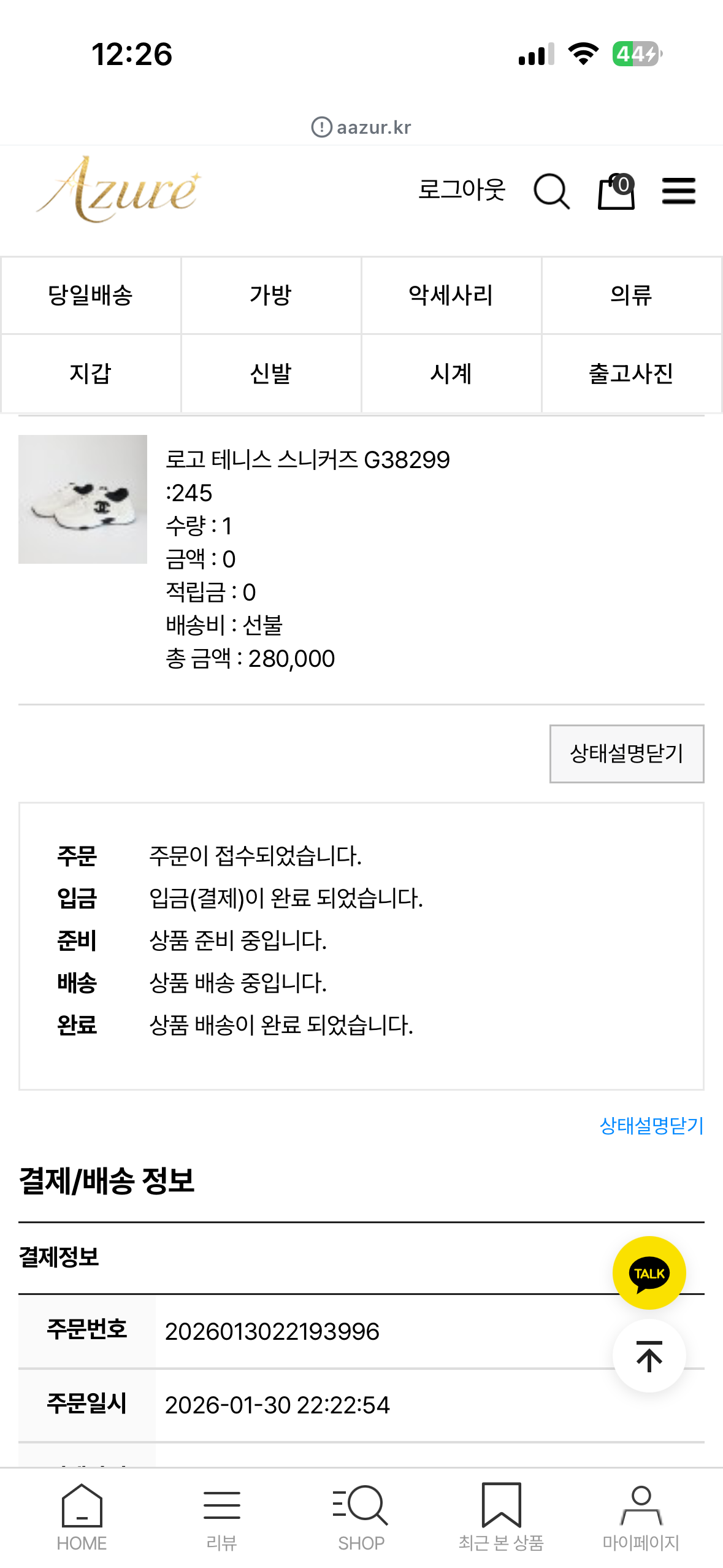Tap 로그아웃 to log out
This screenshot has height=1568, width=723.
(462, 190)
